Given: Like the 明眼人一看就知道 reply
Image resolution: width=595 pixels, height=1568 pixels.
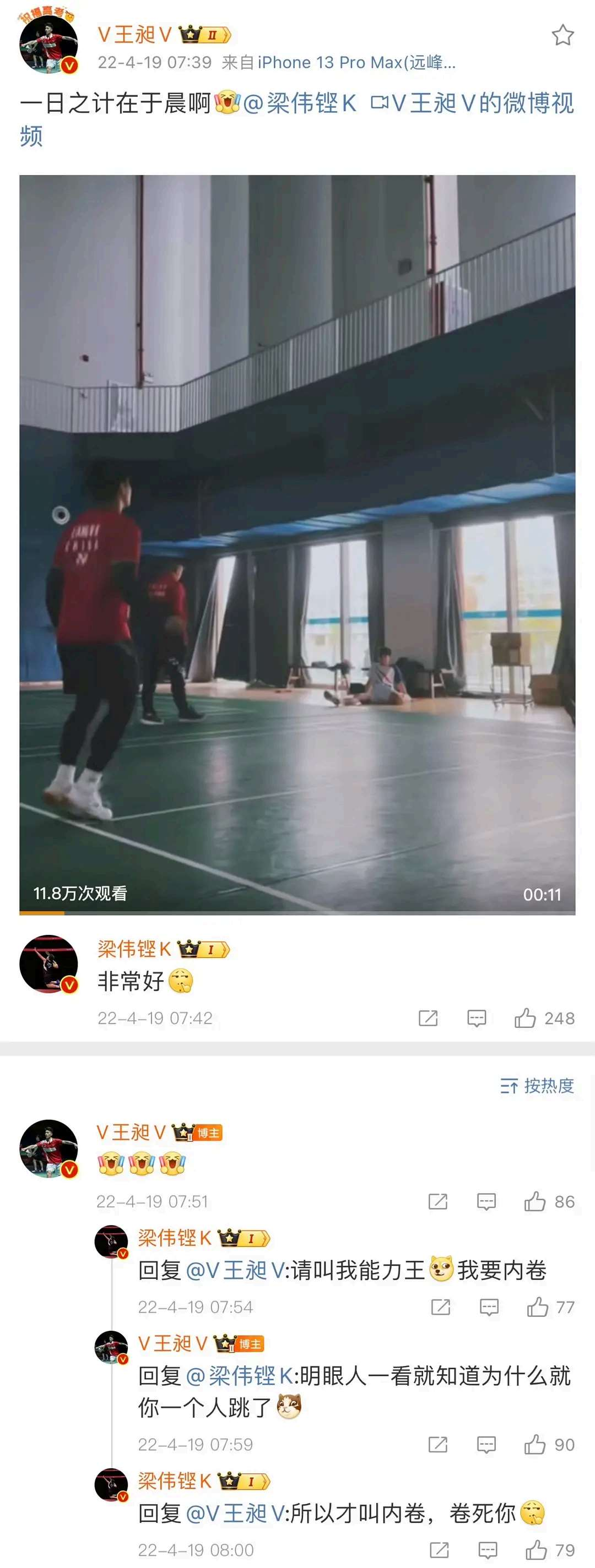Looking at the screenshot, I should 535,1445.
